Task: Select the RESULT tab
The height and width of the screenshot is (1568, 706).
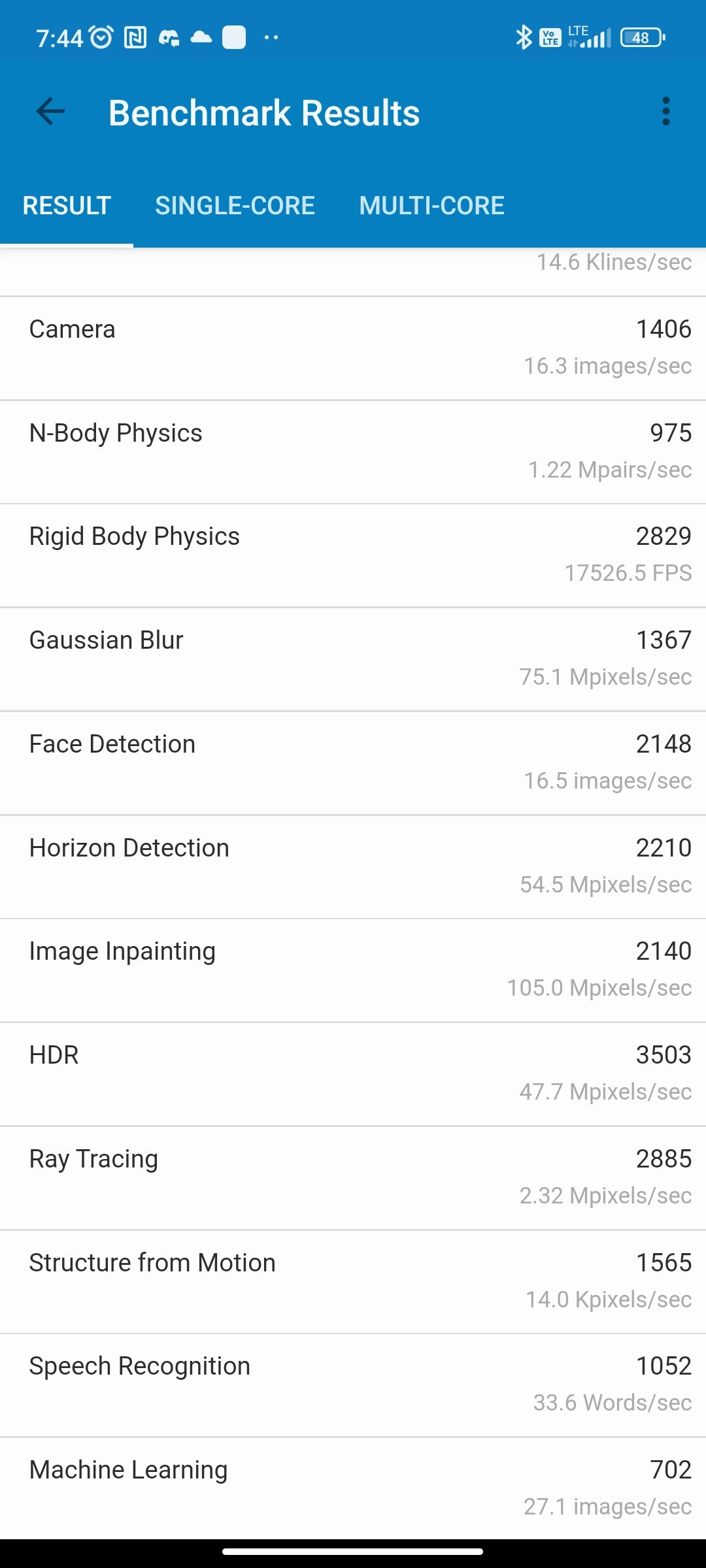Action: pos(67,206)
